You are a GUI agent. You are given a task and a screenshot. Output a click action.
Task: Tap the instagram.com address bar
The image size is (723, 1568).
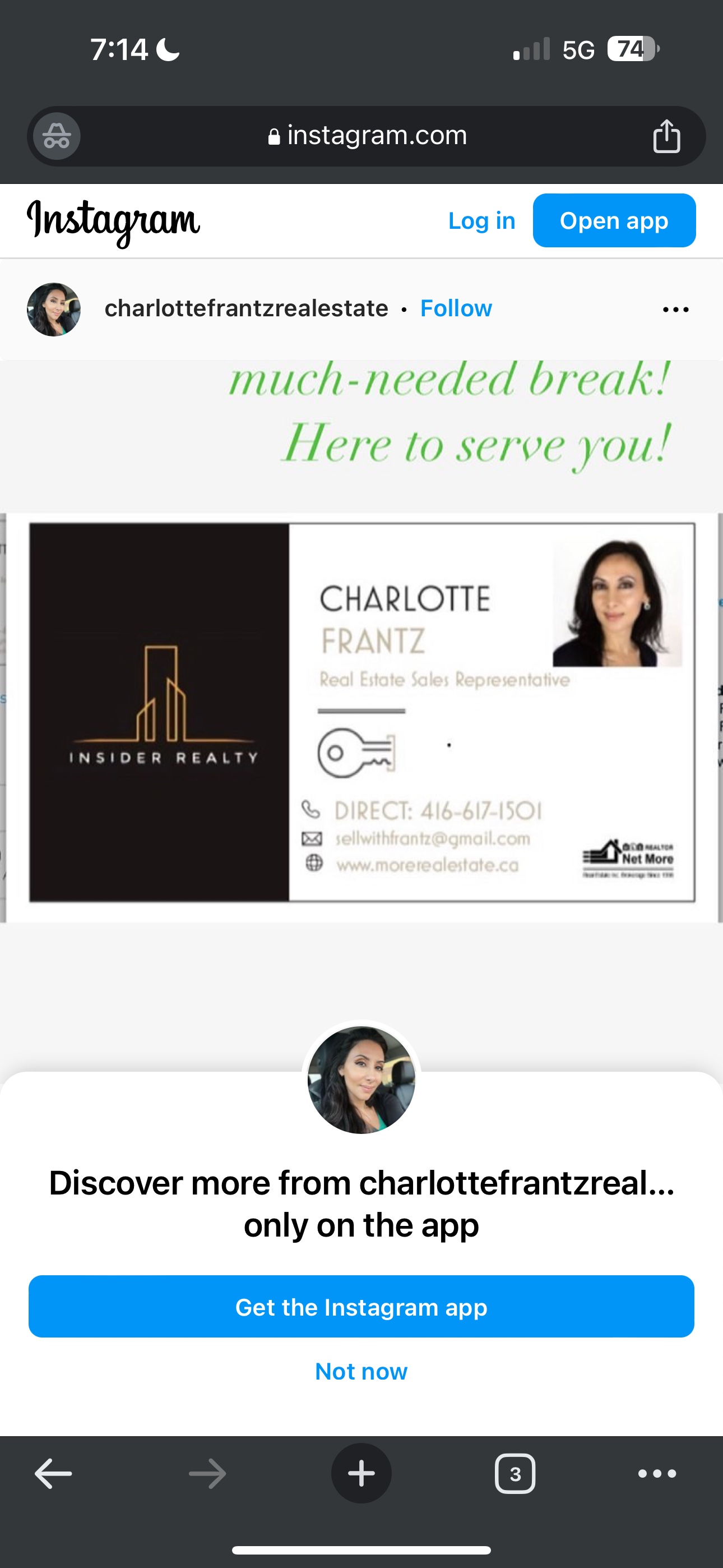[x=367, y=136]
